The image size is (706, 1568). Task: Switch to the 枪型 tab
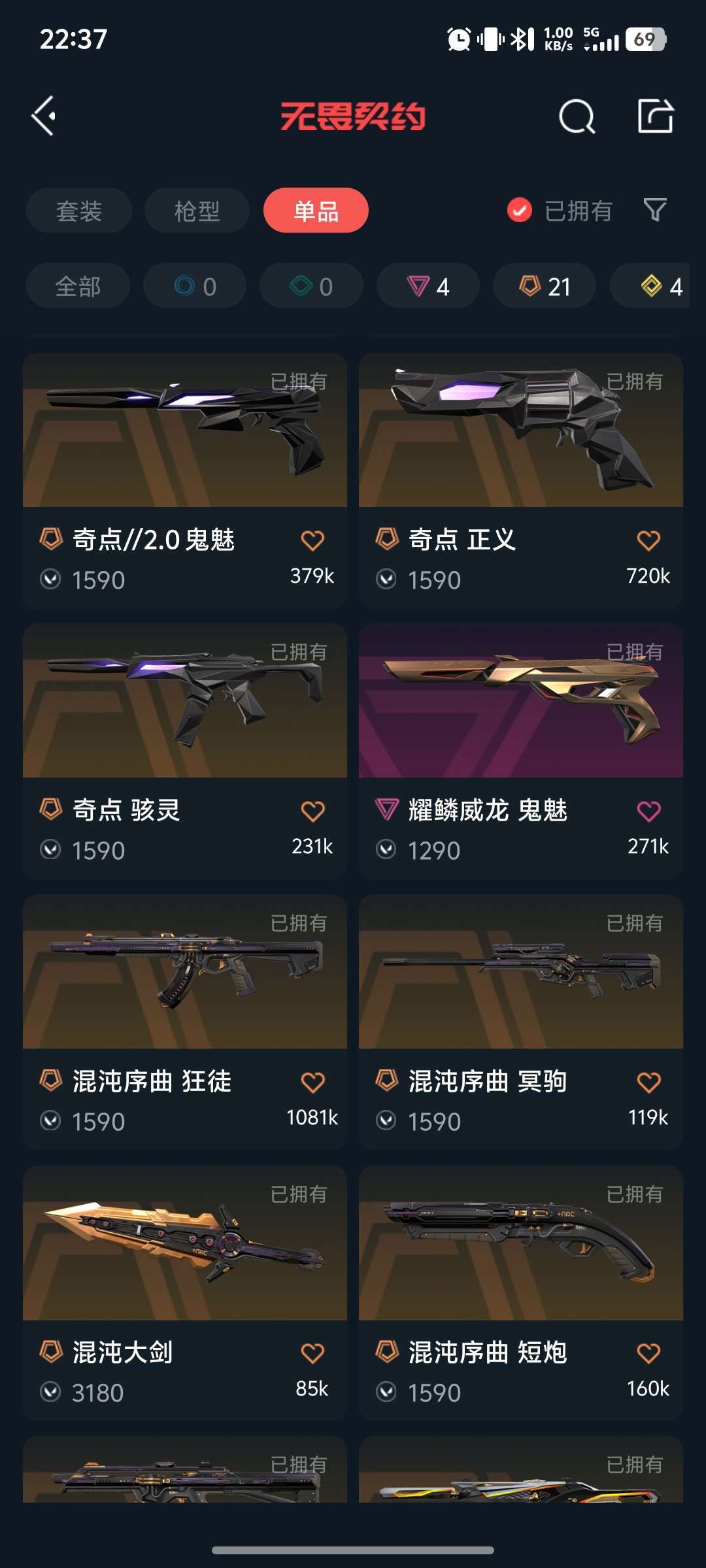point(197,210)
